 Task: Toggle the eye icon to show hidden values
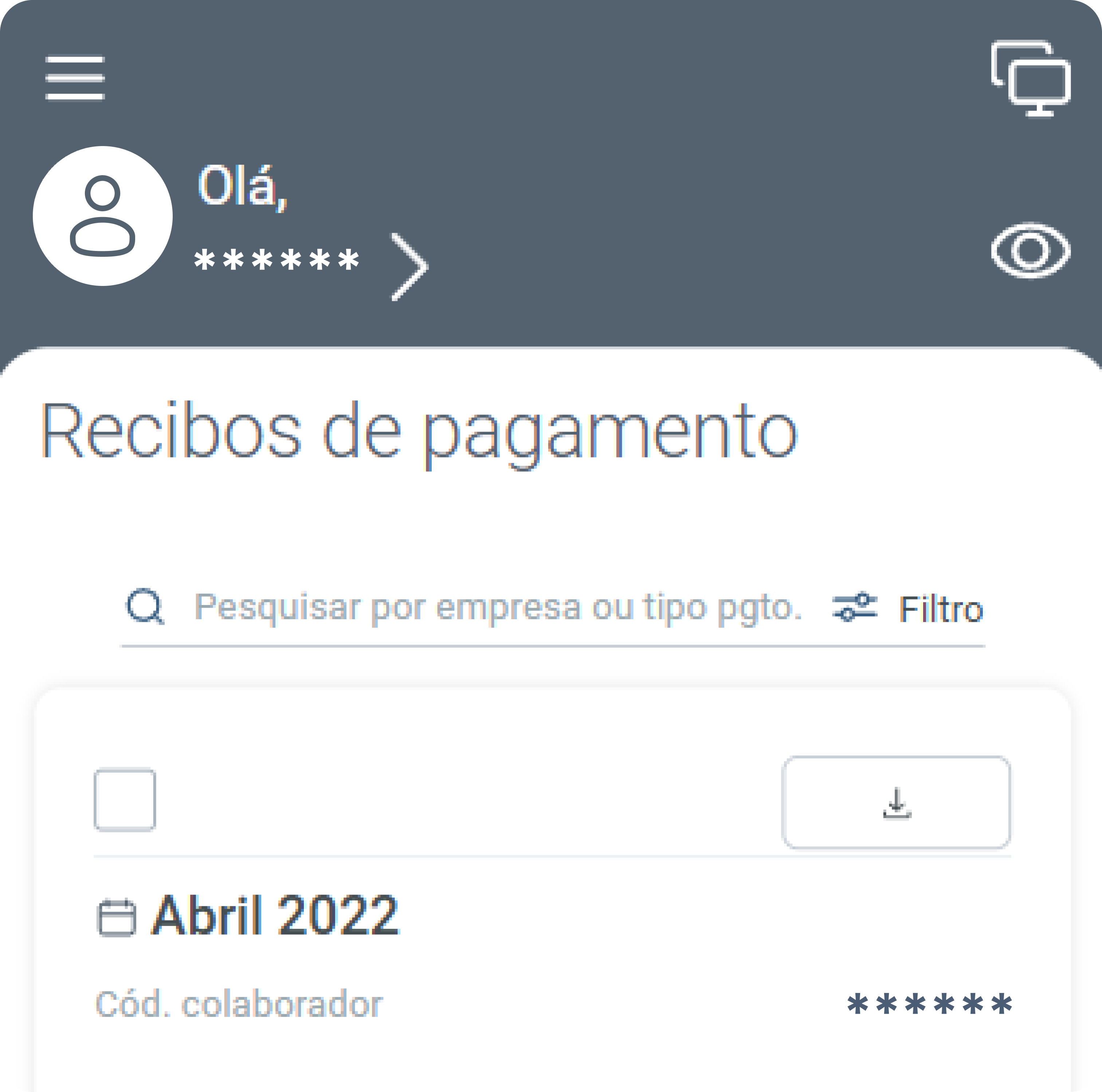(x=1030, y=250)
